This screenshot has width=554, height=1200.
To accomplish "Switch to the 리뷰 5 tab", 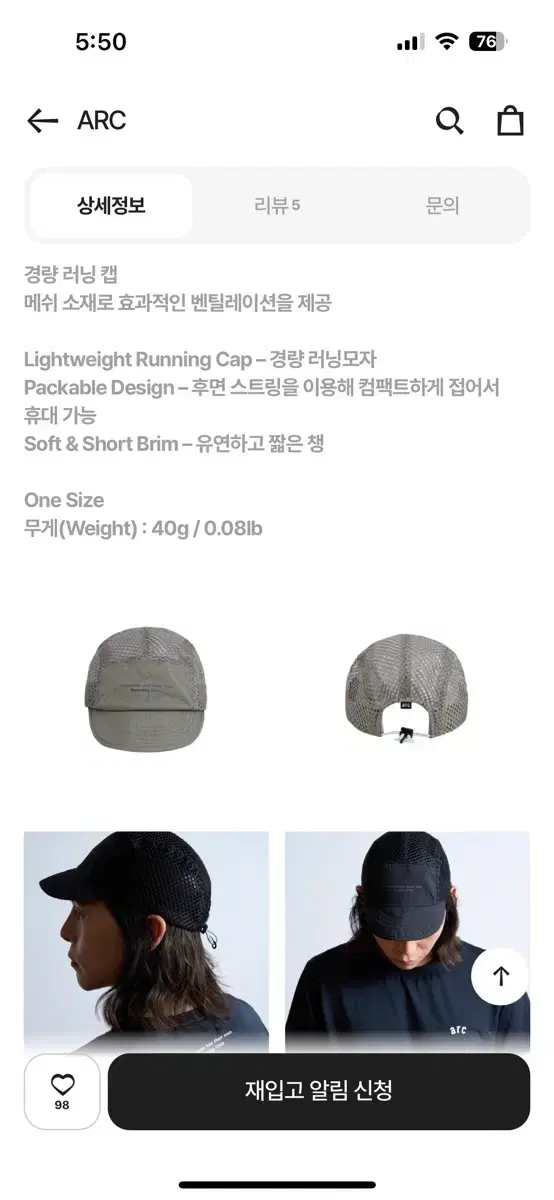I will coord(277,206).
